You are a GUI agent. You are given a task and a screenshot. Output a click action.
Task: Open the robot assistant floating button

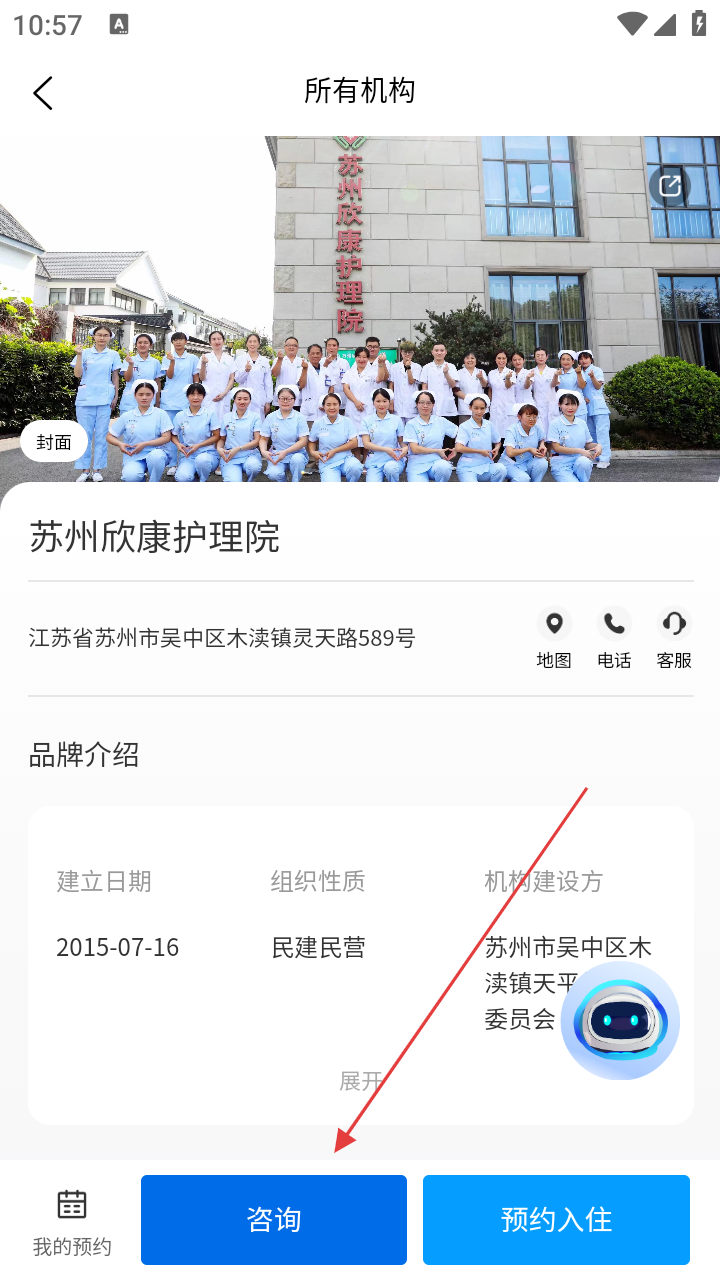pyautogui.click(x=620, y=1020)
